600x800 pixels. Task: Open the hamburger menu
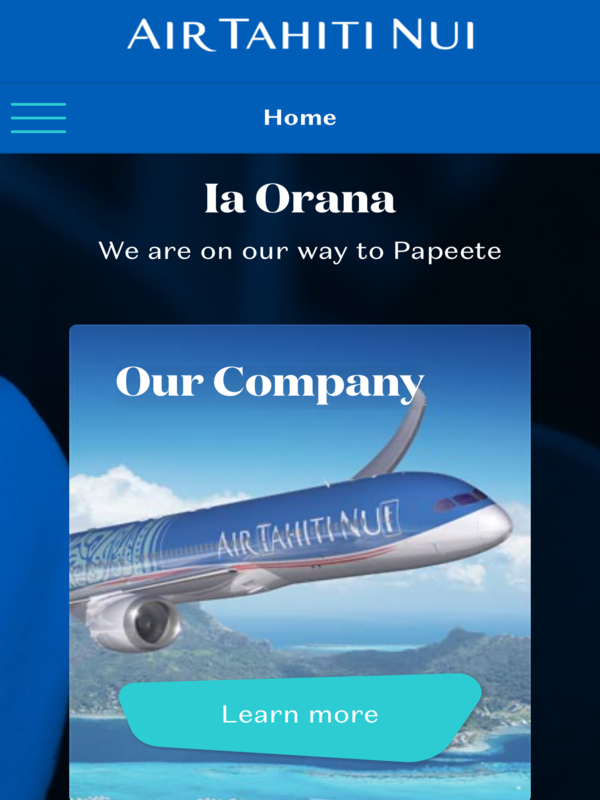pos(38,118)
